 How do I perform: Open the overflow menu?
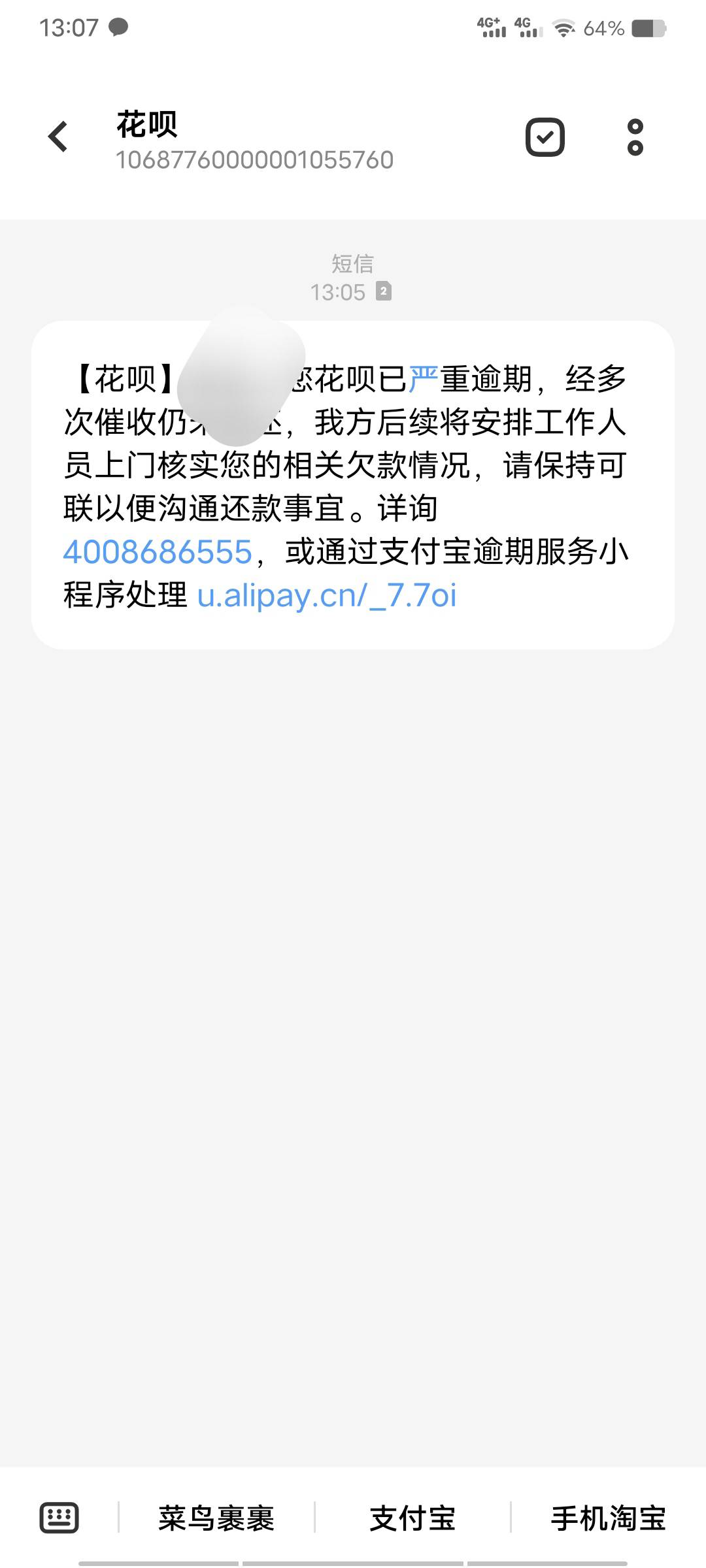[635, 137]
